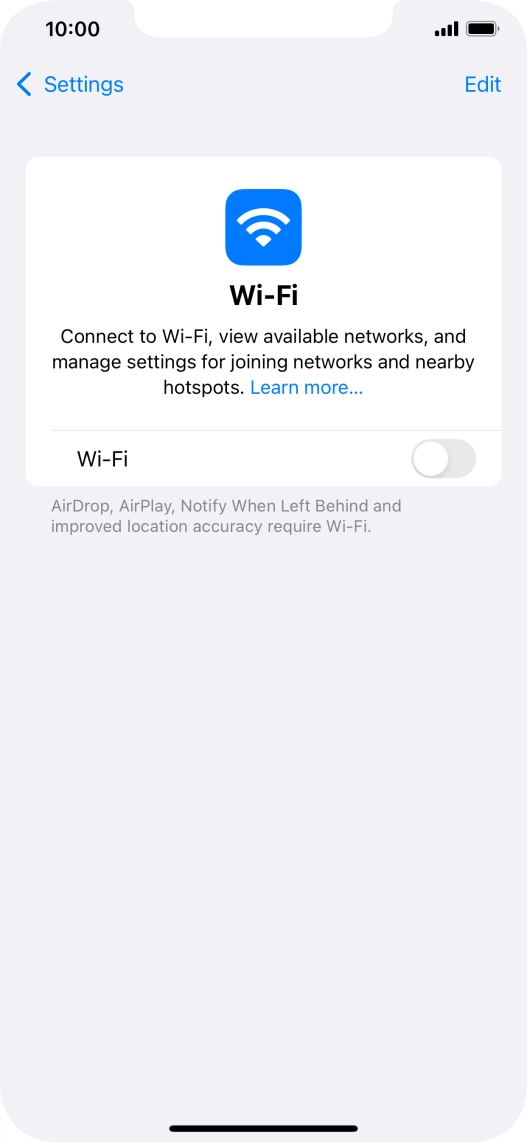Tap the Edit button

point(483,84)
